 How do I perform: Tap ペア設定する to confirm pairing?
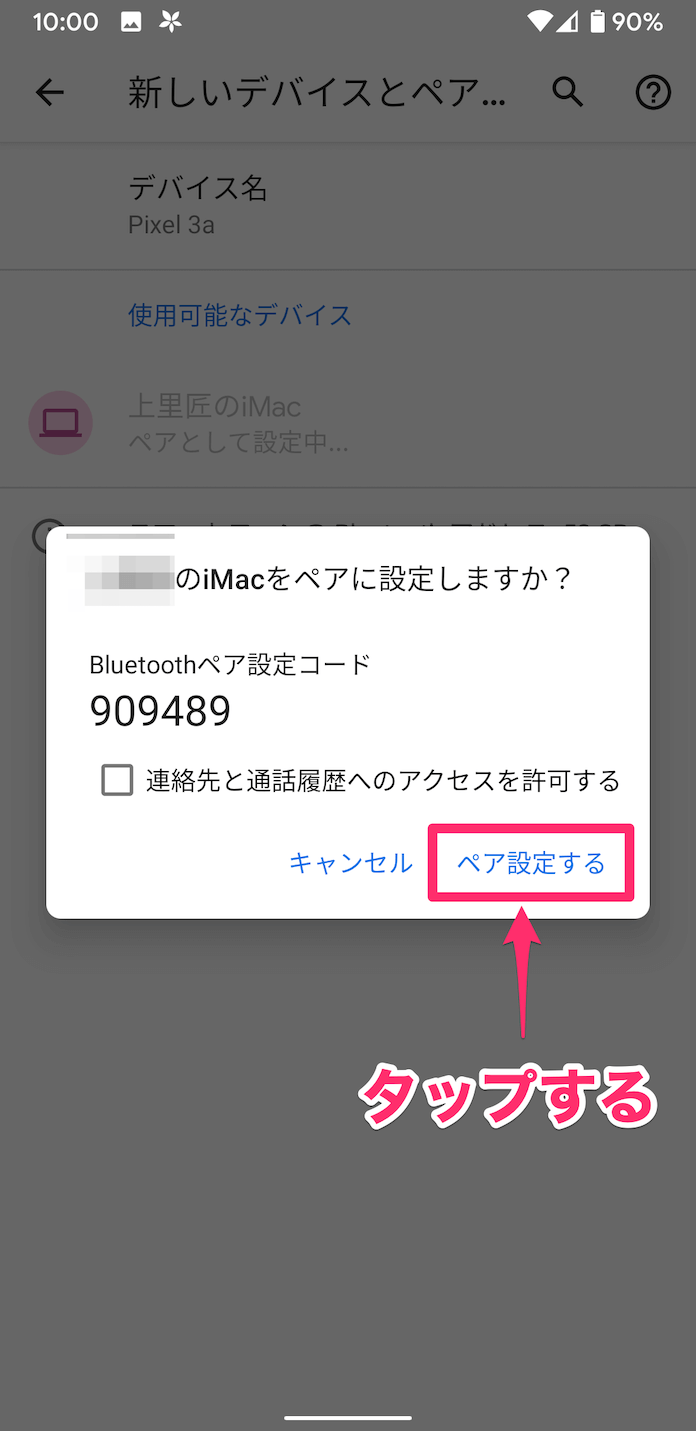coord(531,863)
